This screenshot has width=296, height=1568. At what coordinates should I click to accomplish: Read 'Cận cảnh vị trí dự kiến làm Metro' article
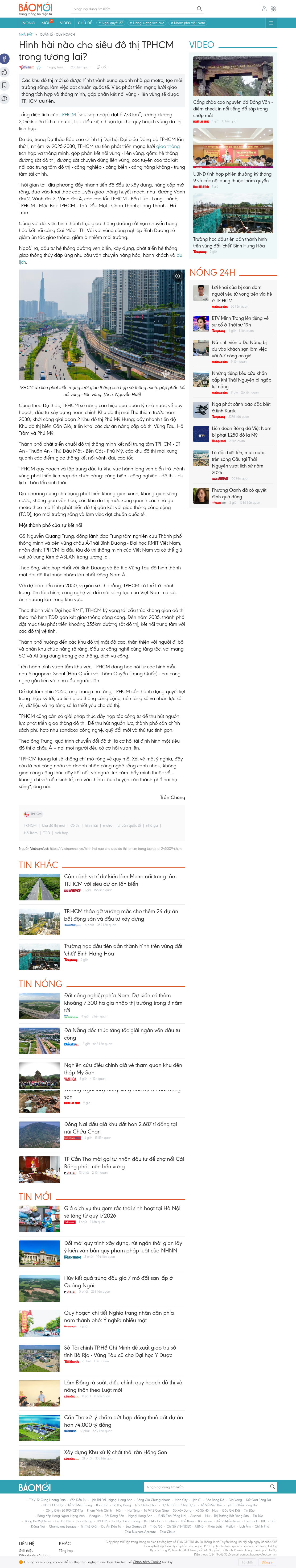[120, 880]
